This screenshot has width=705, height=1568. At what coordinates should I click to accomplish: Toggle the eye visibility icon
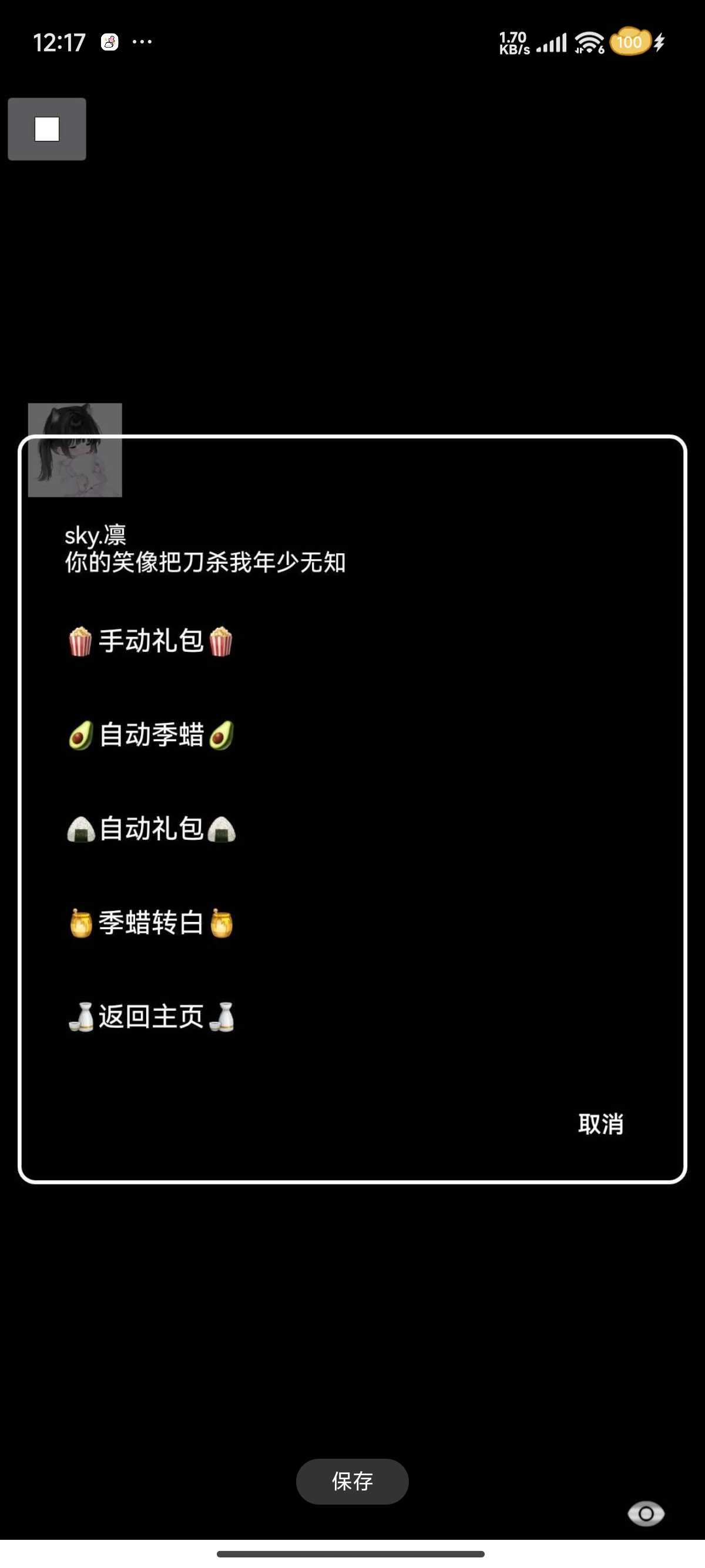(646, 1513)
